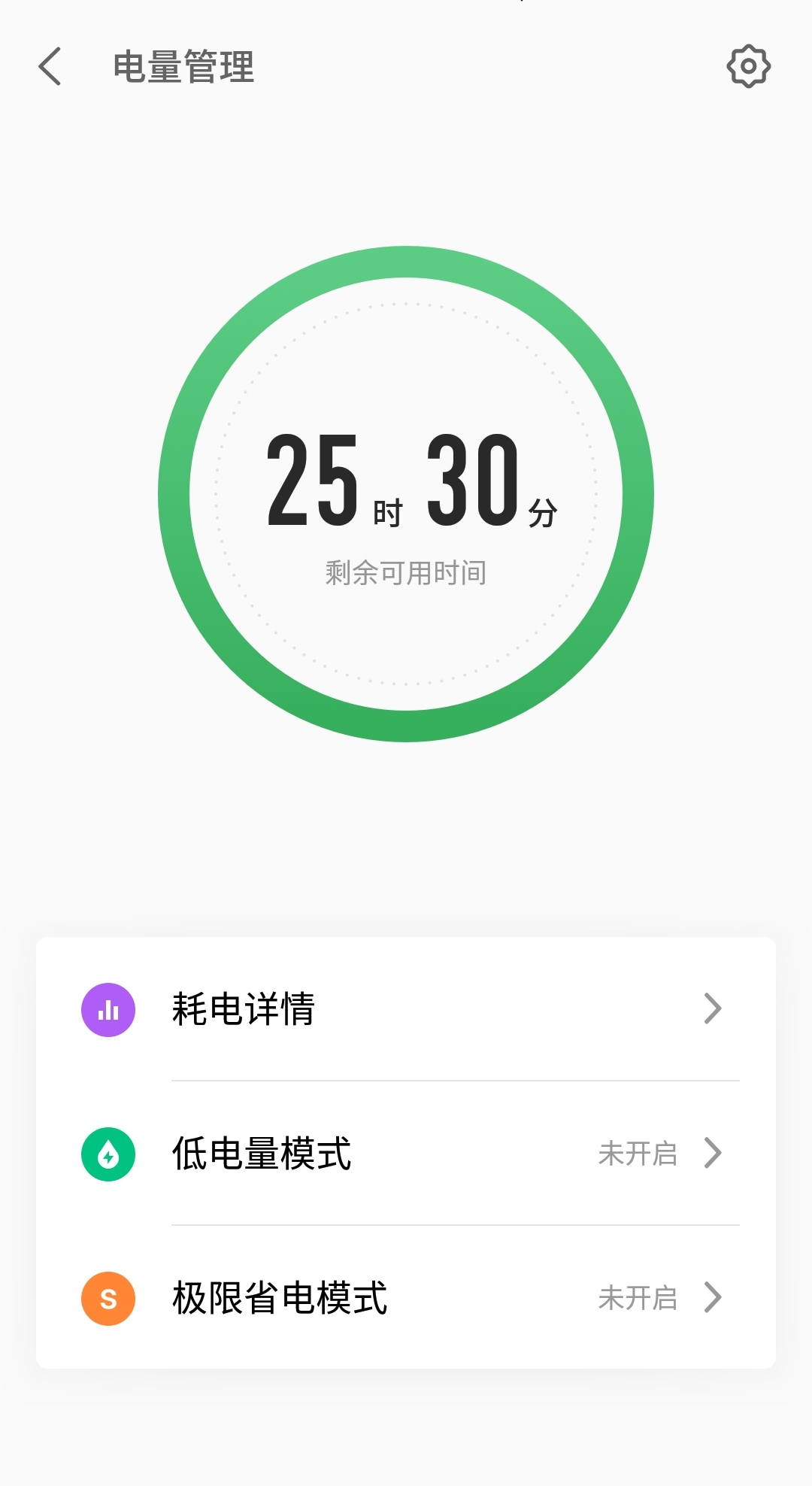Expand 极限省电模式 with its arrow
This screenshot has height=1486, width=812.
click(x=713, y=1298)
